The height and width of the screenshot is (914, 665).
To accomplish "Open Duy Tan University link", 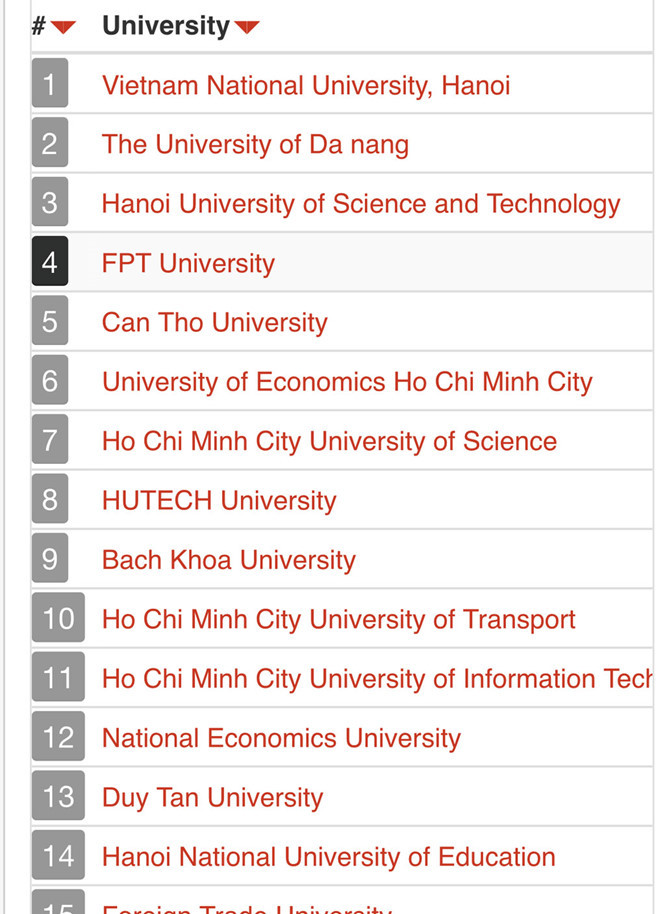I will [213, 797].
